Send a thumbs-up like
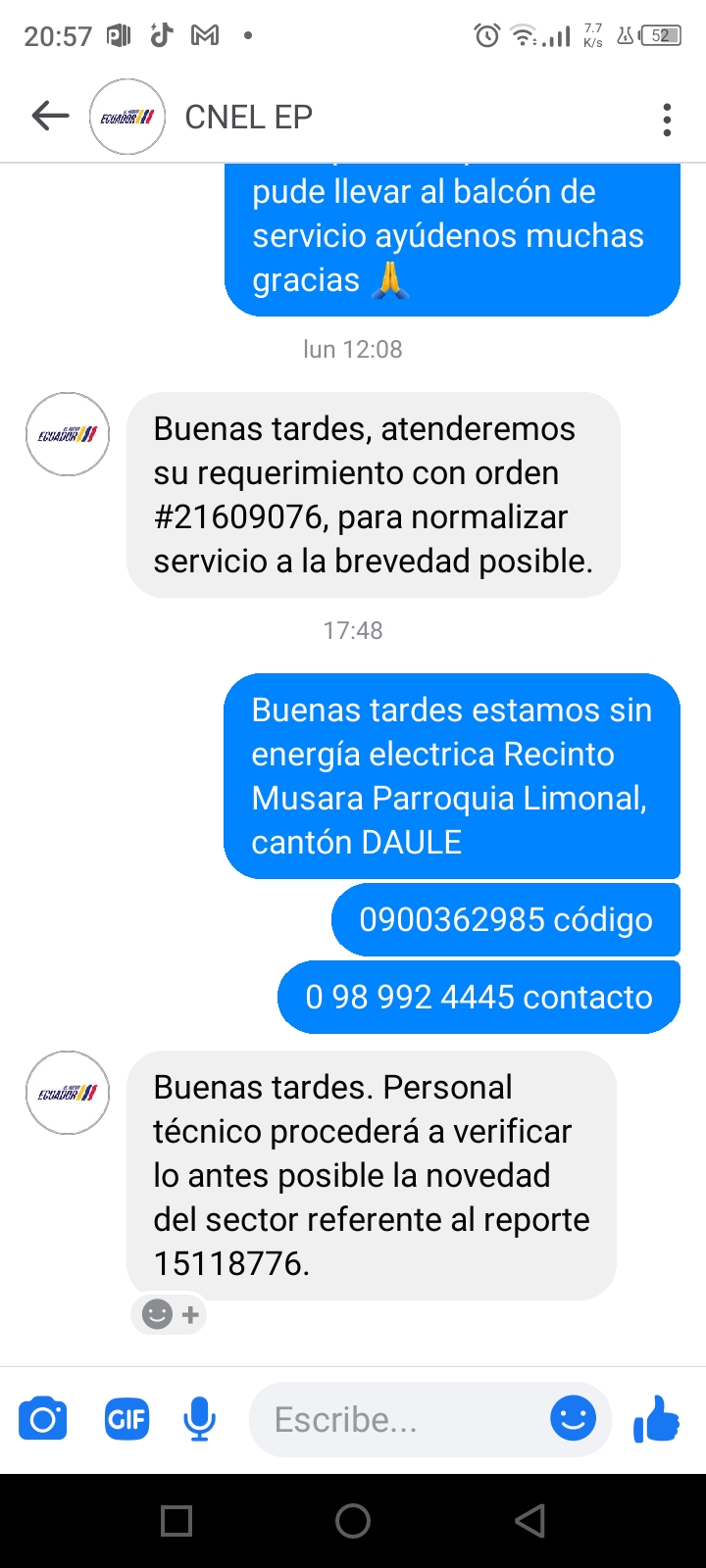Screen dimensions: 706x1568 point(656,1418)
